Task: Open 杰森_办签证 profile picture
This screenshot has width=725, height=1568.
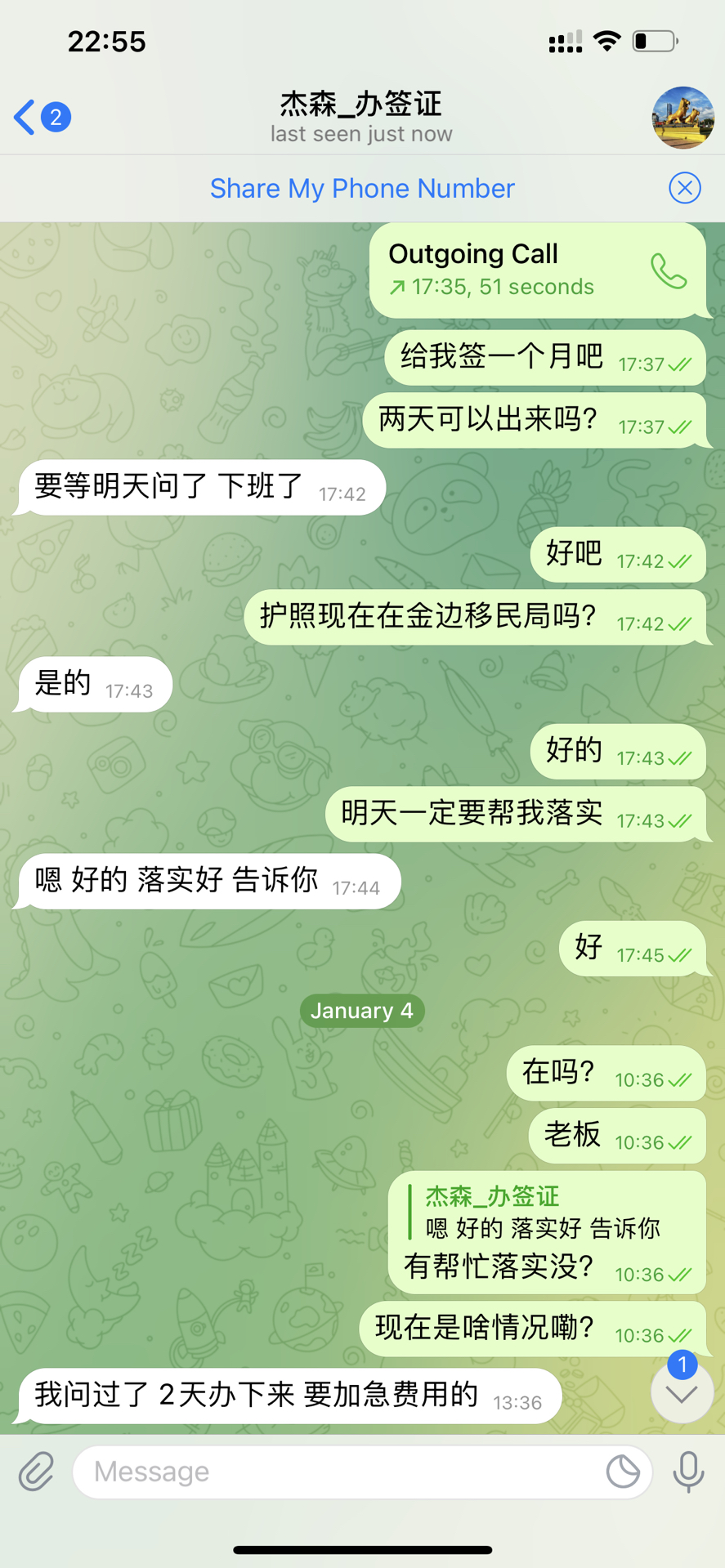Action: pos(682,118)
